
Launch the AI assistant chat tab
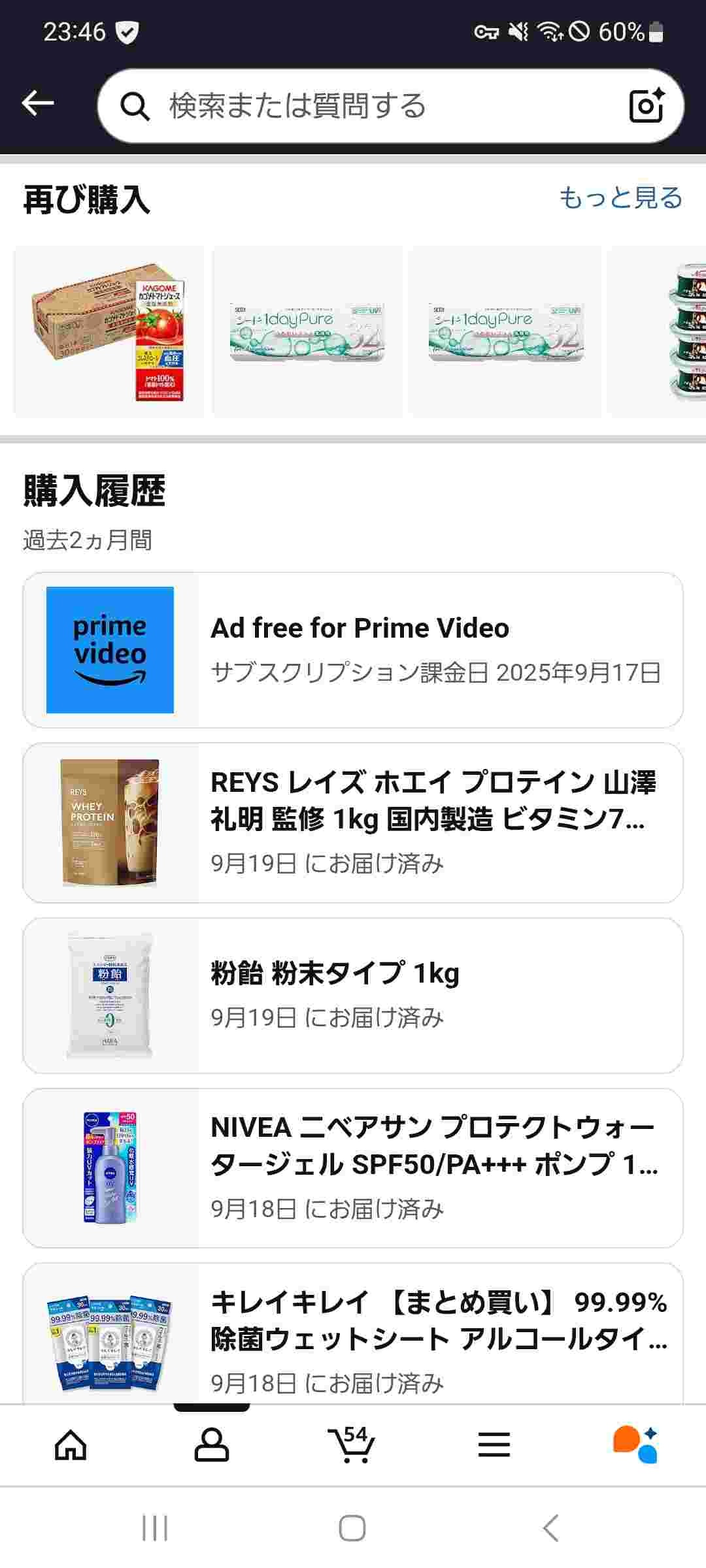(x=635, y=1445)
